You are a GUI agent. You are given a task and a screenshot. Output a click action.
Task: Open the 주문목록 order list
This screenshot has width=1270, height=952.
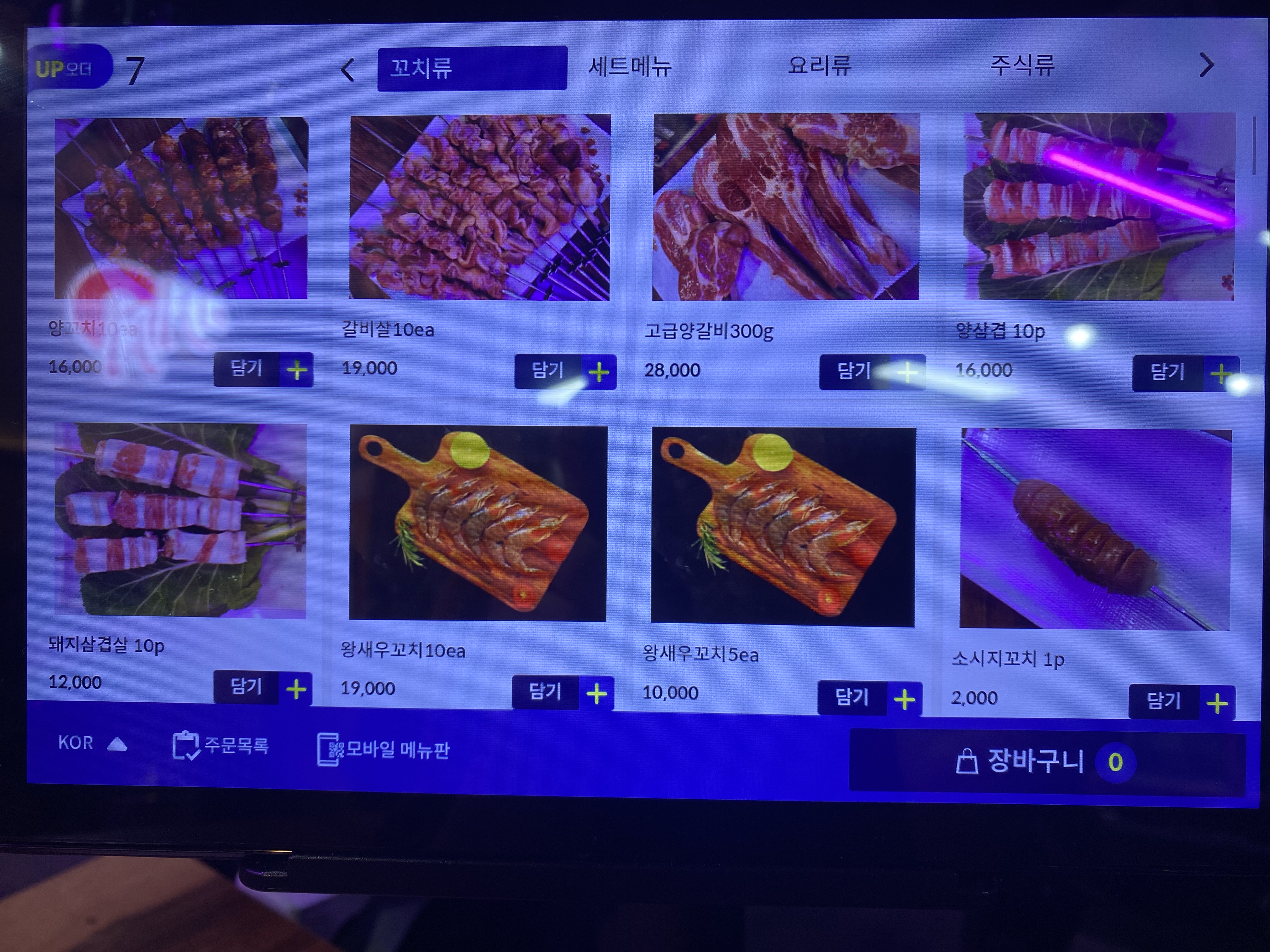(x=220, y=745)
